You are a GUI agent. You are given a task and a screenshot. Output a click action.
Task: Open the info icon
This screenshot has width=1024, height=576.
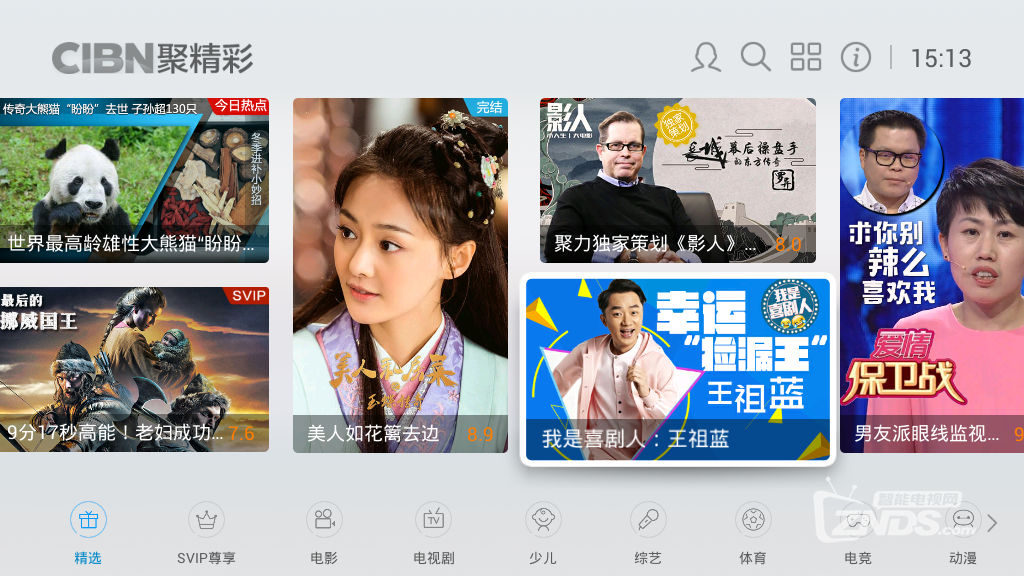(x=856, y=57)
